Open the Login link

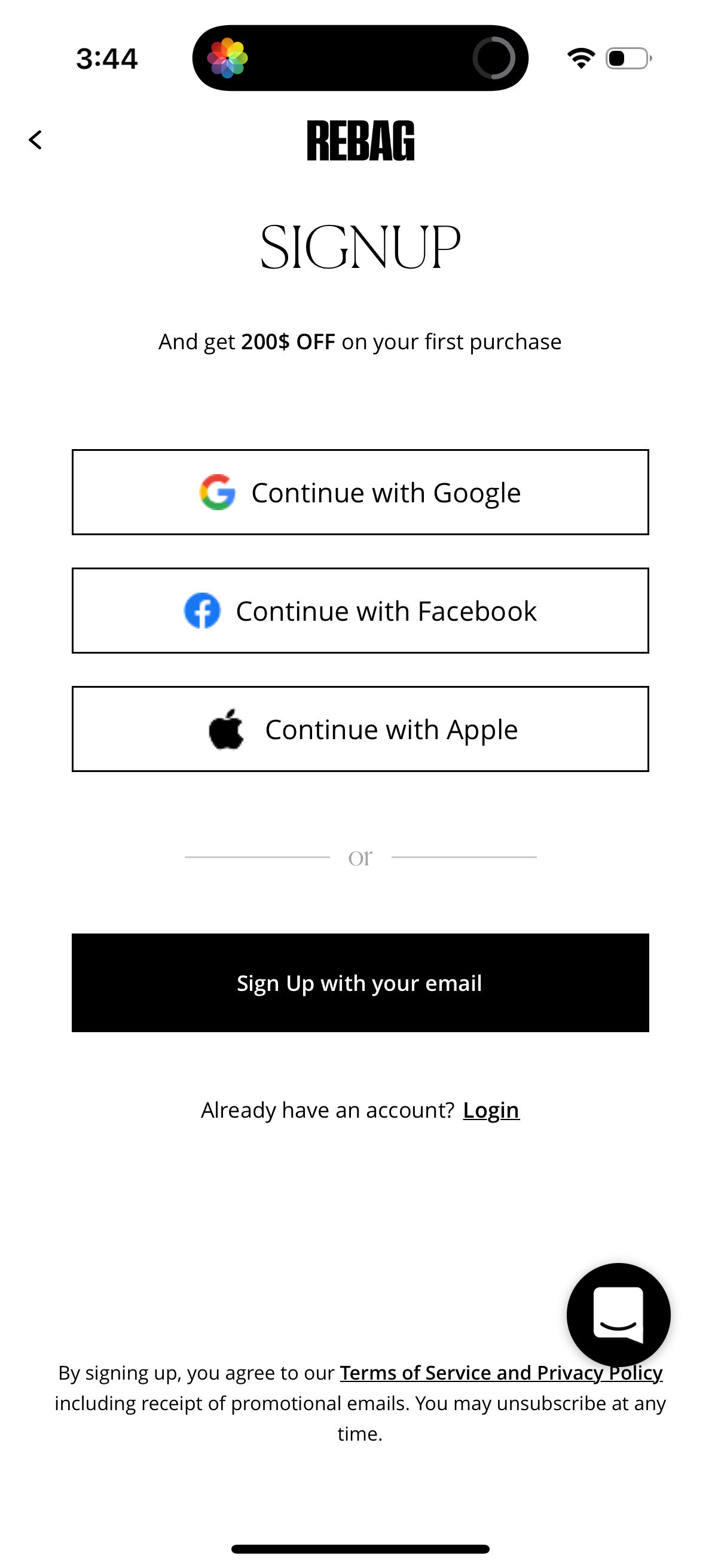point(491,1110)
